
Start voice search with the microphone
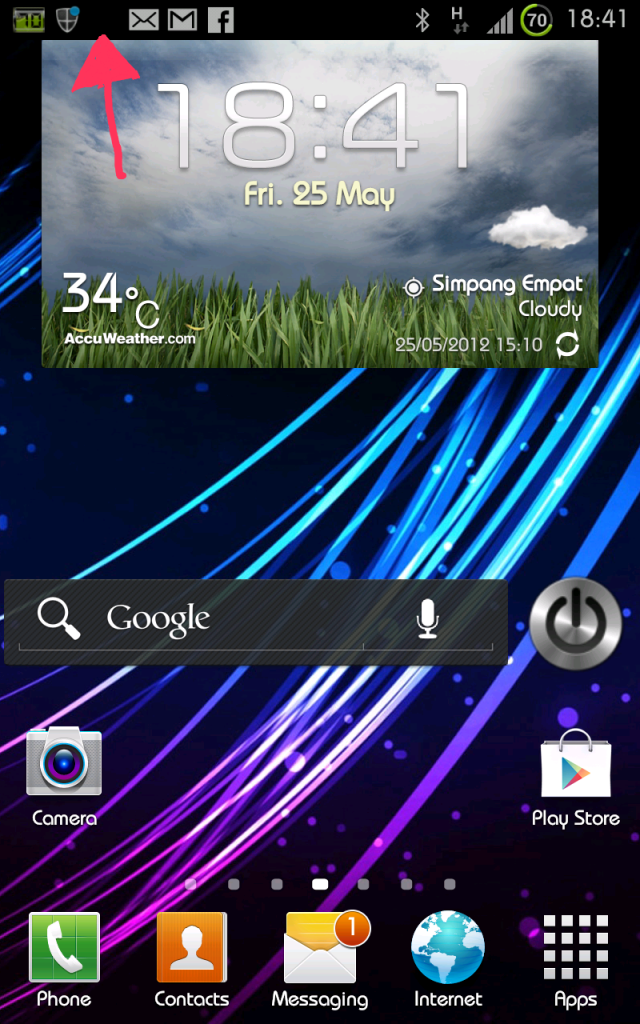tap(428, 620)
